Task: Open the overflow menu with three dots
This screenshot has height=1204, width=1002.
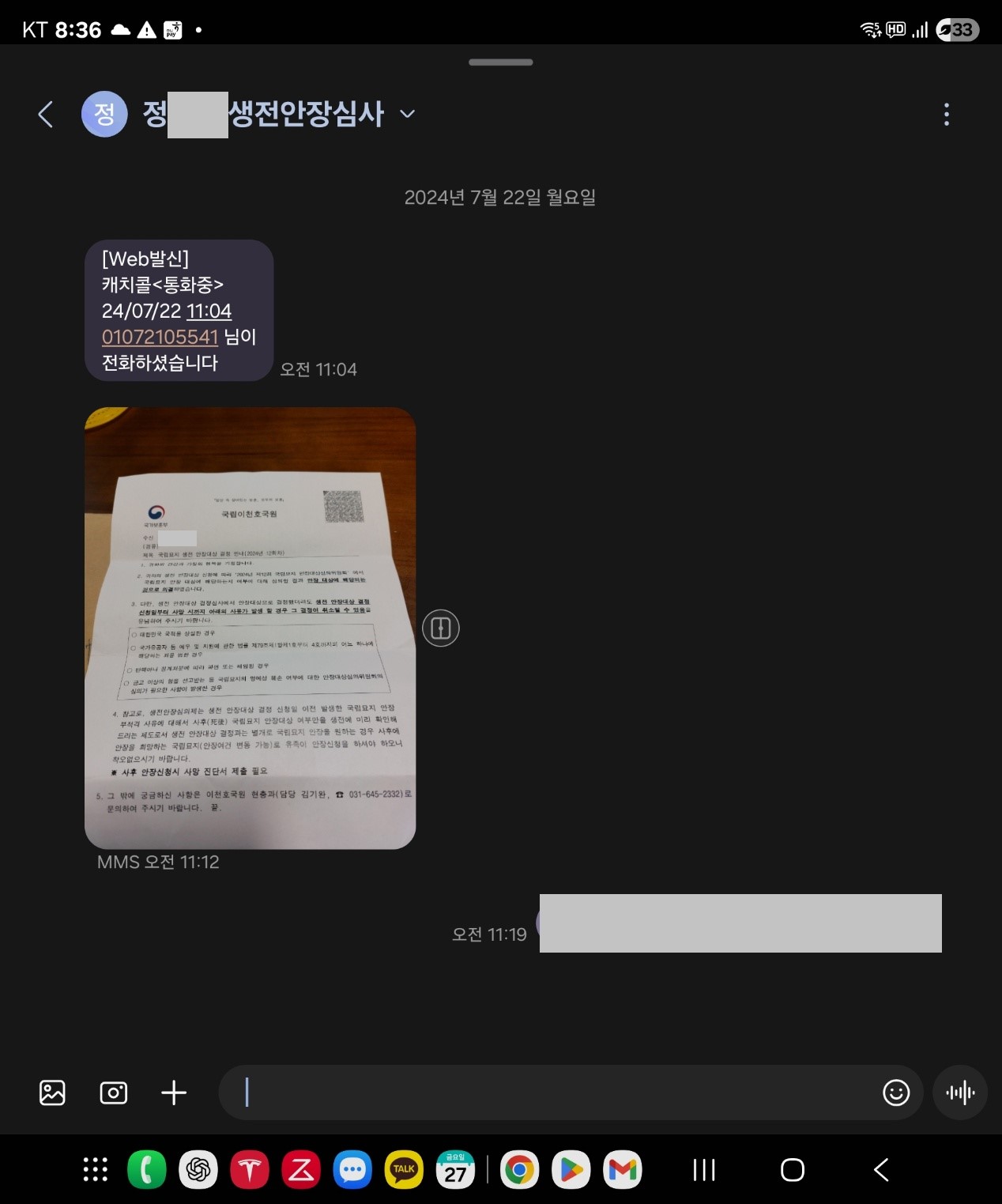Action: click(946, 115)
